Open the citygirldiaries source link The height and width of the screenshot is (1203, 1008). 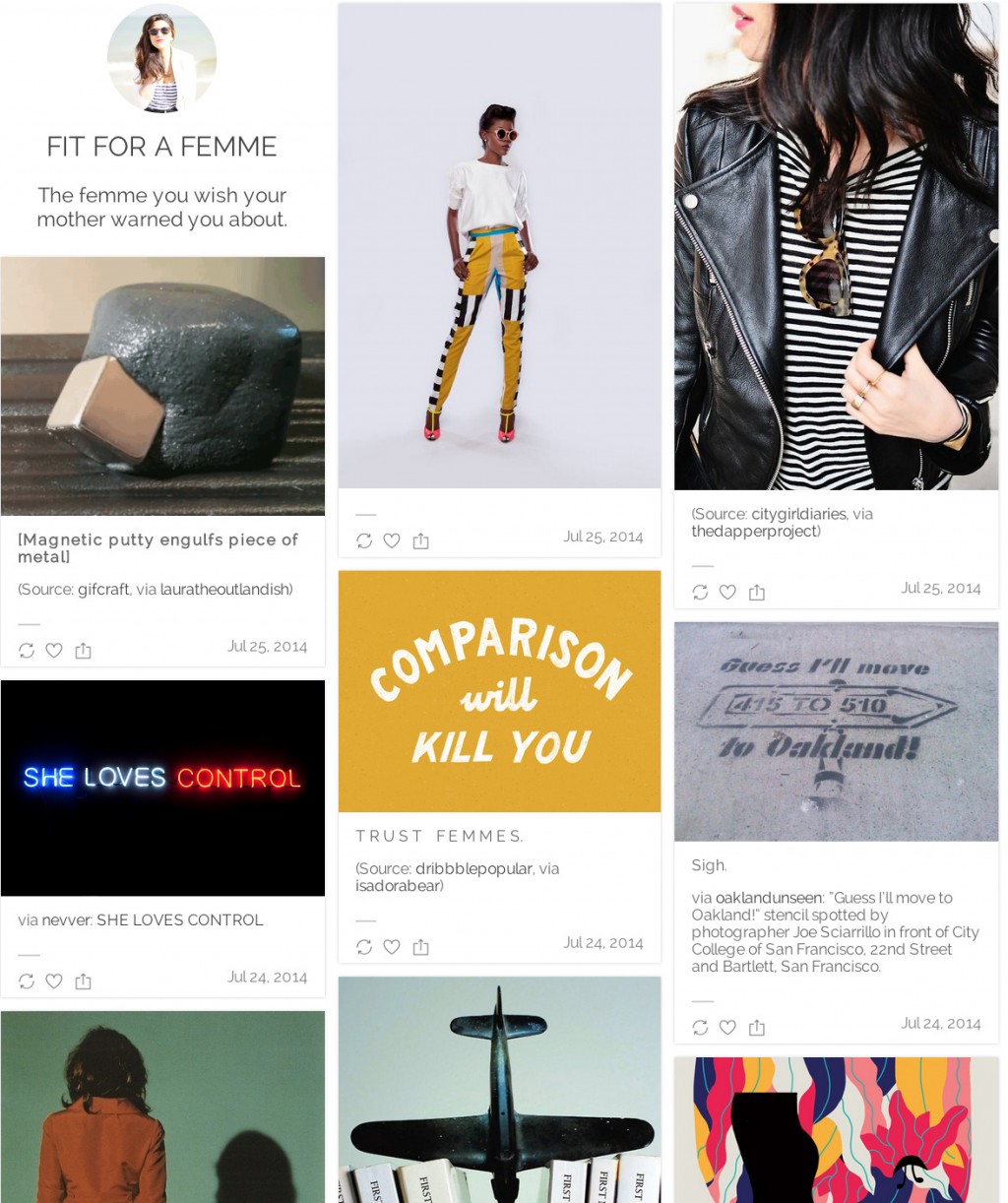798,514
